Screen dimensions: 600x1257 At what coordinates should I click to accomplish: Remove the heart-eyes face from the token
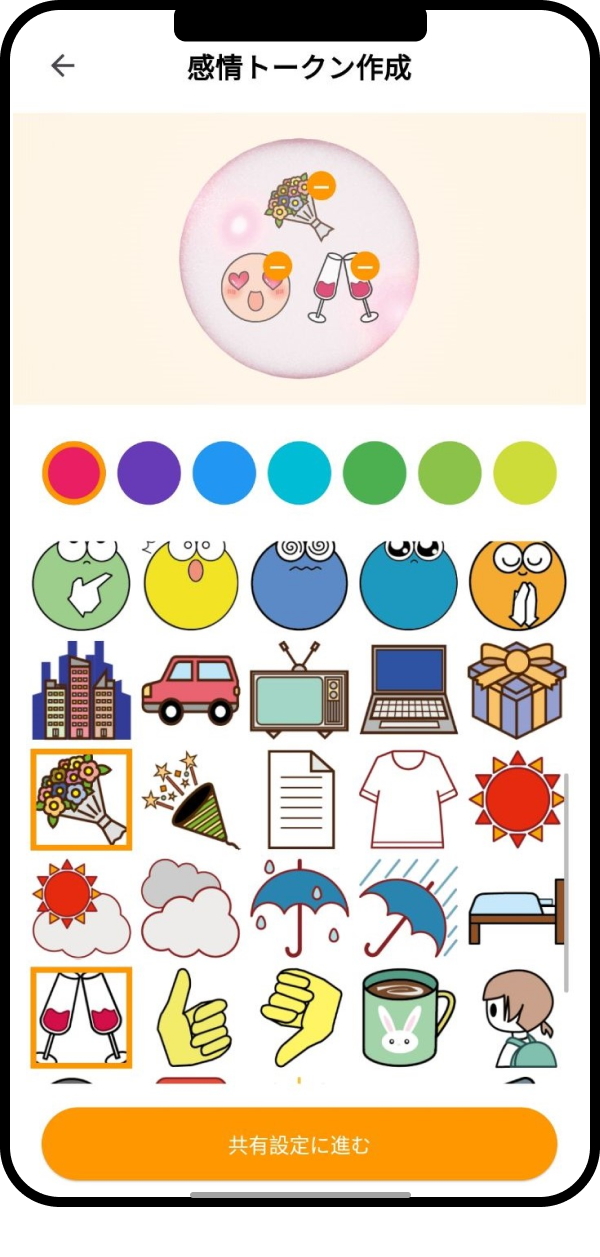tap(278, 266)
